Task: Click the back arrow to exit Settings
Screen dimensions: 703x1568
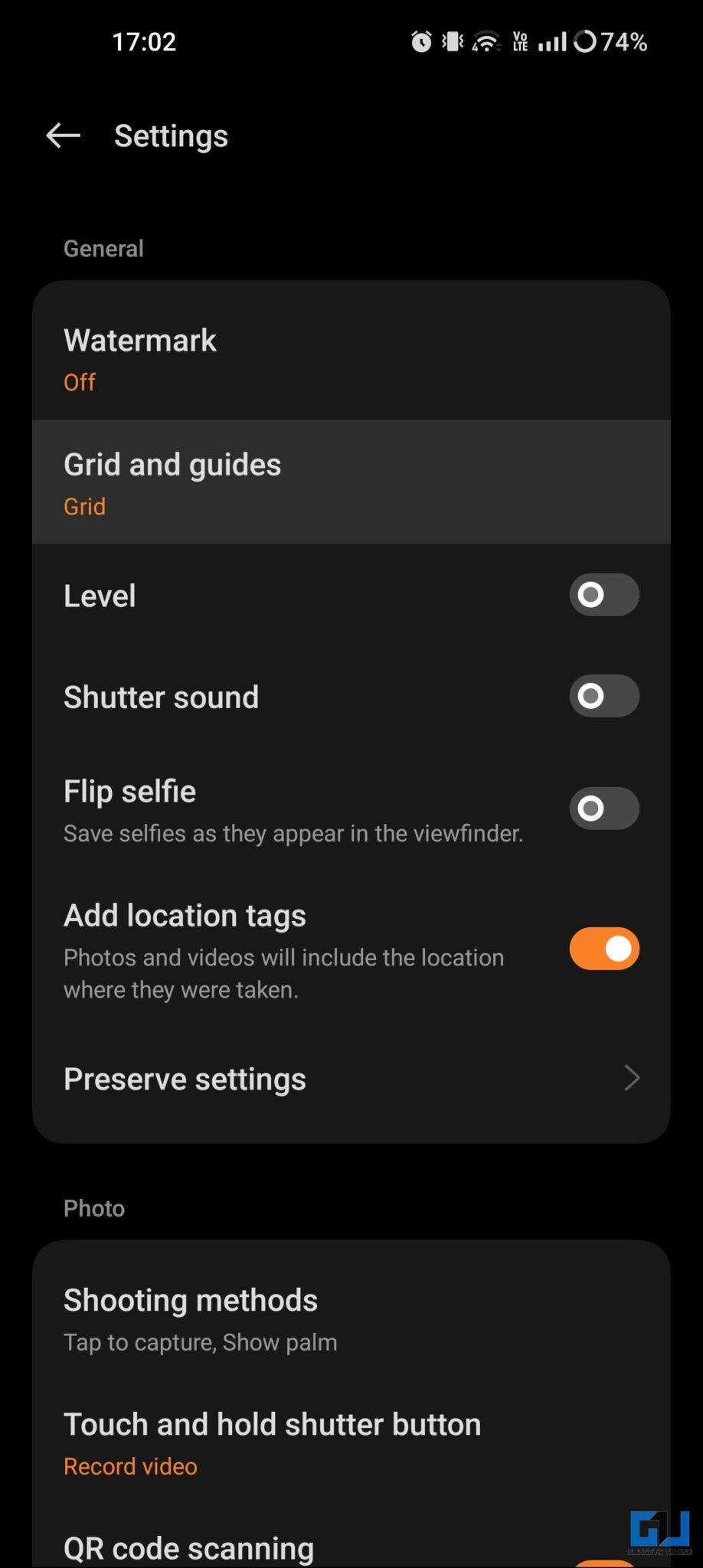Action: 63,136
